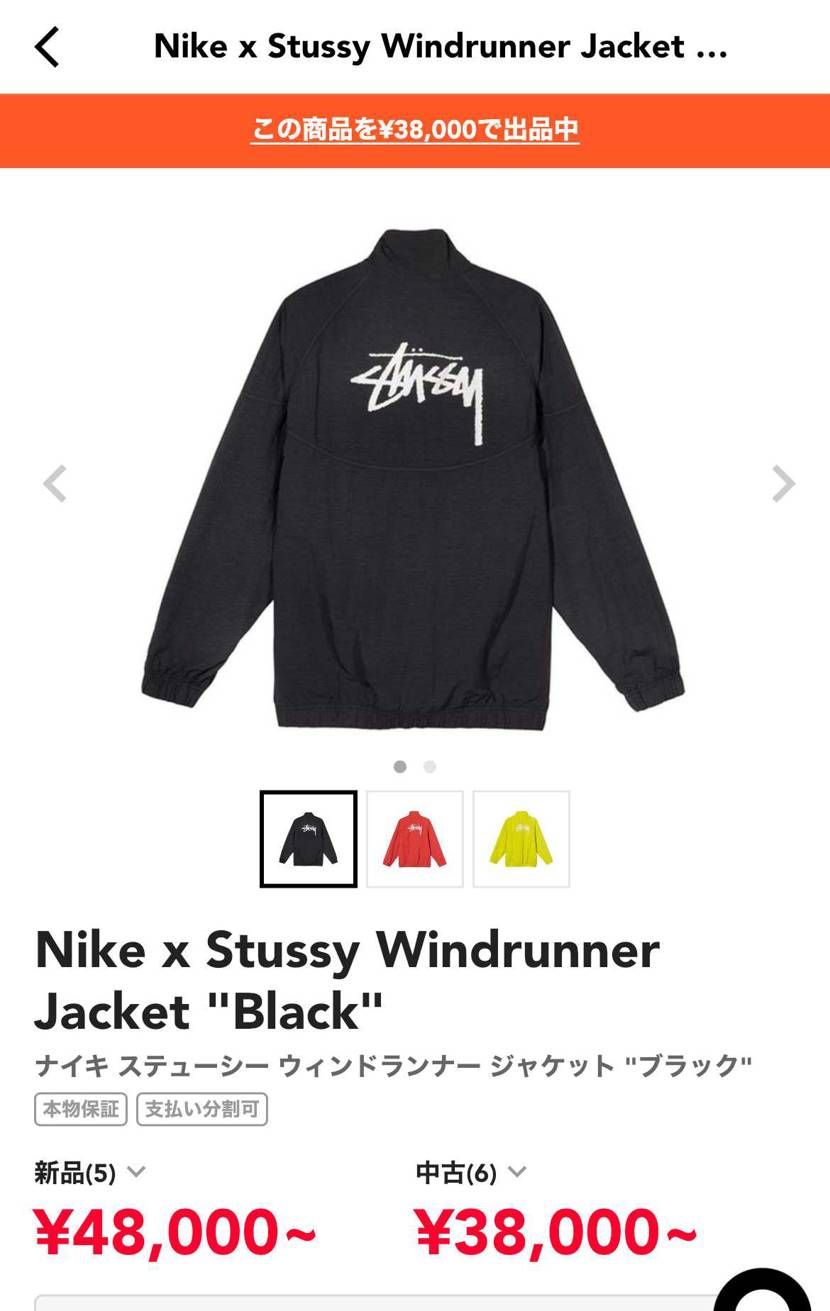This screenshot has width=830, height=1311.
Task: Select the black jacket thumbnail
Action: pyautogui.click(x=308, y=838)
